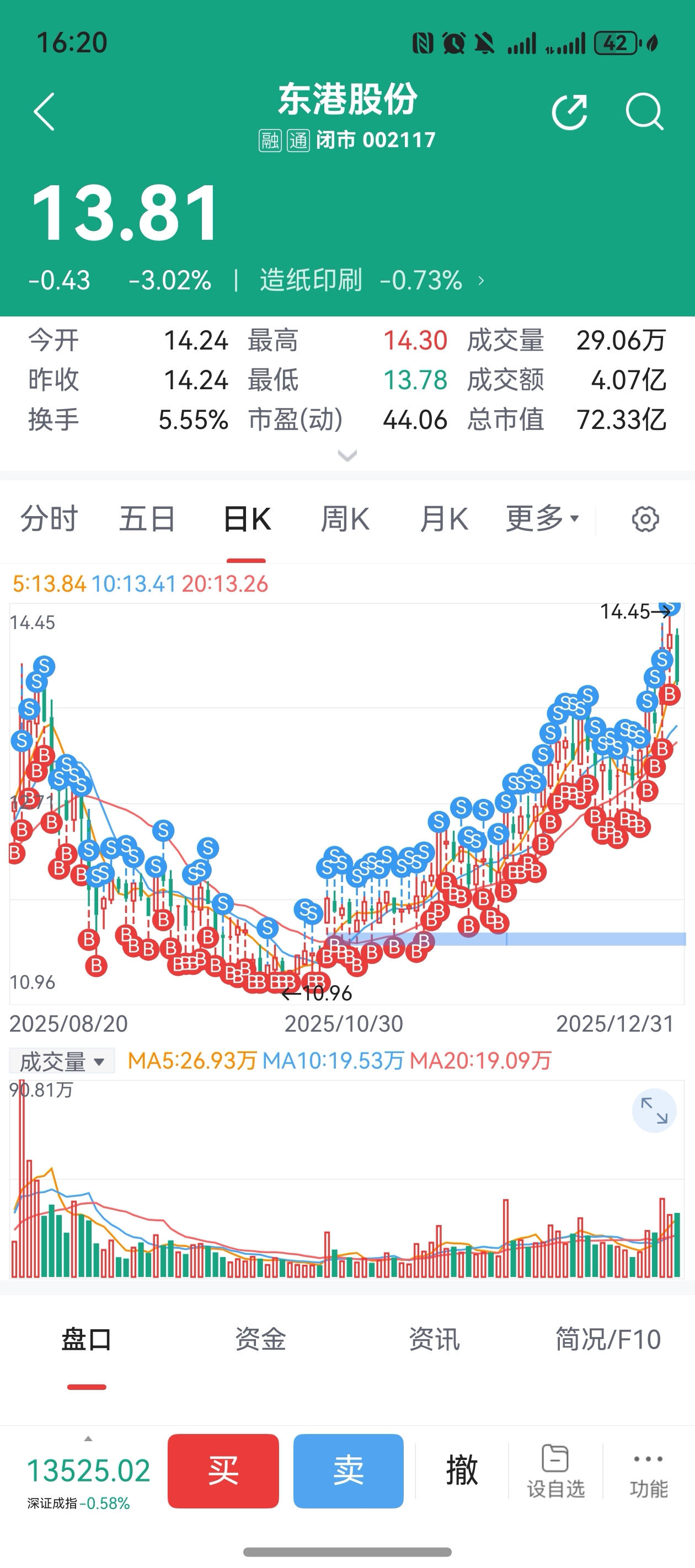Image resolution: width=695 pixels, height=1568 pixels.
Task: Select the 月K chart tab
Action: pos(443,519)
